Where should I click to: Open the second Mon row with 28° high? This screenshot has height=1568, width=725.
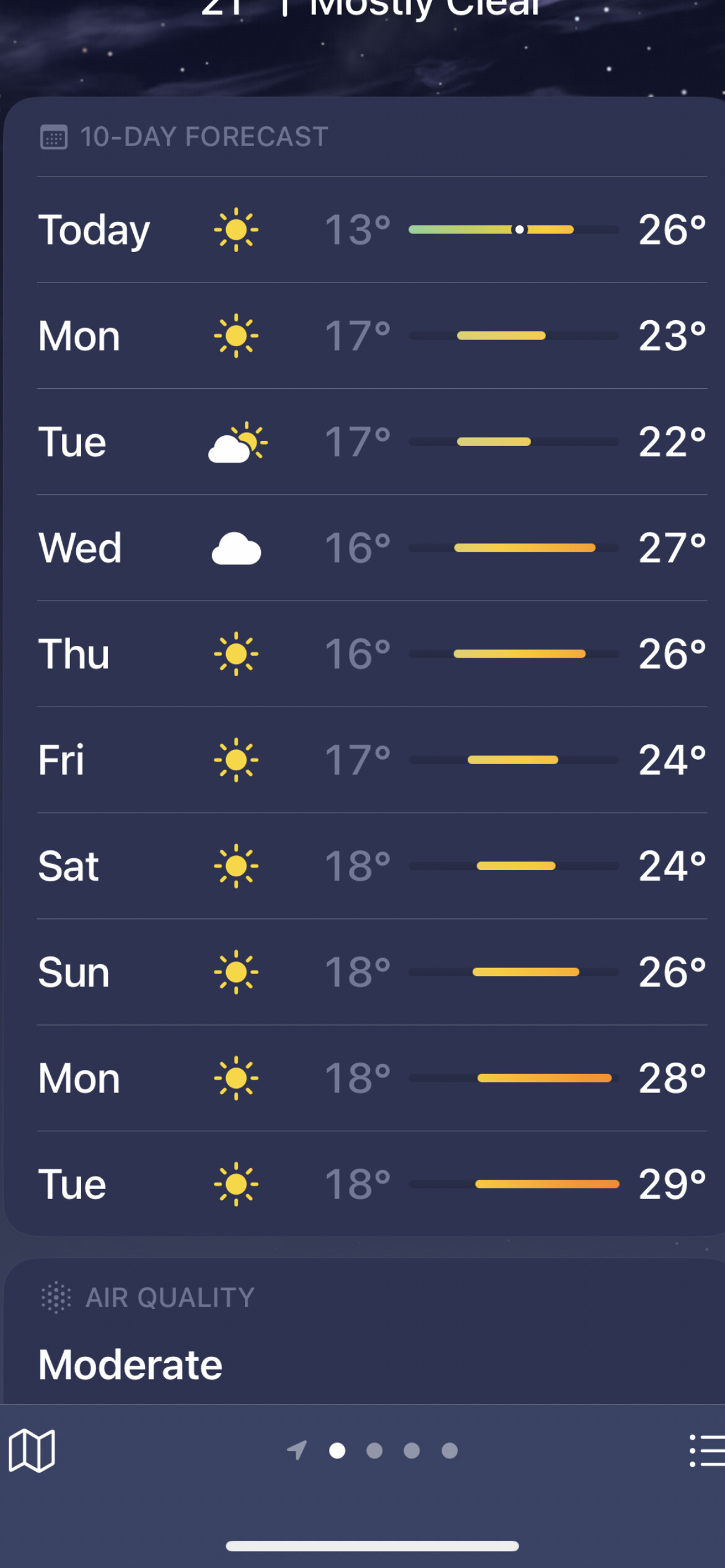[372, 1078]
